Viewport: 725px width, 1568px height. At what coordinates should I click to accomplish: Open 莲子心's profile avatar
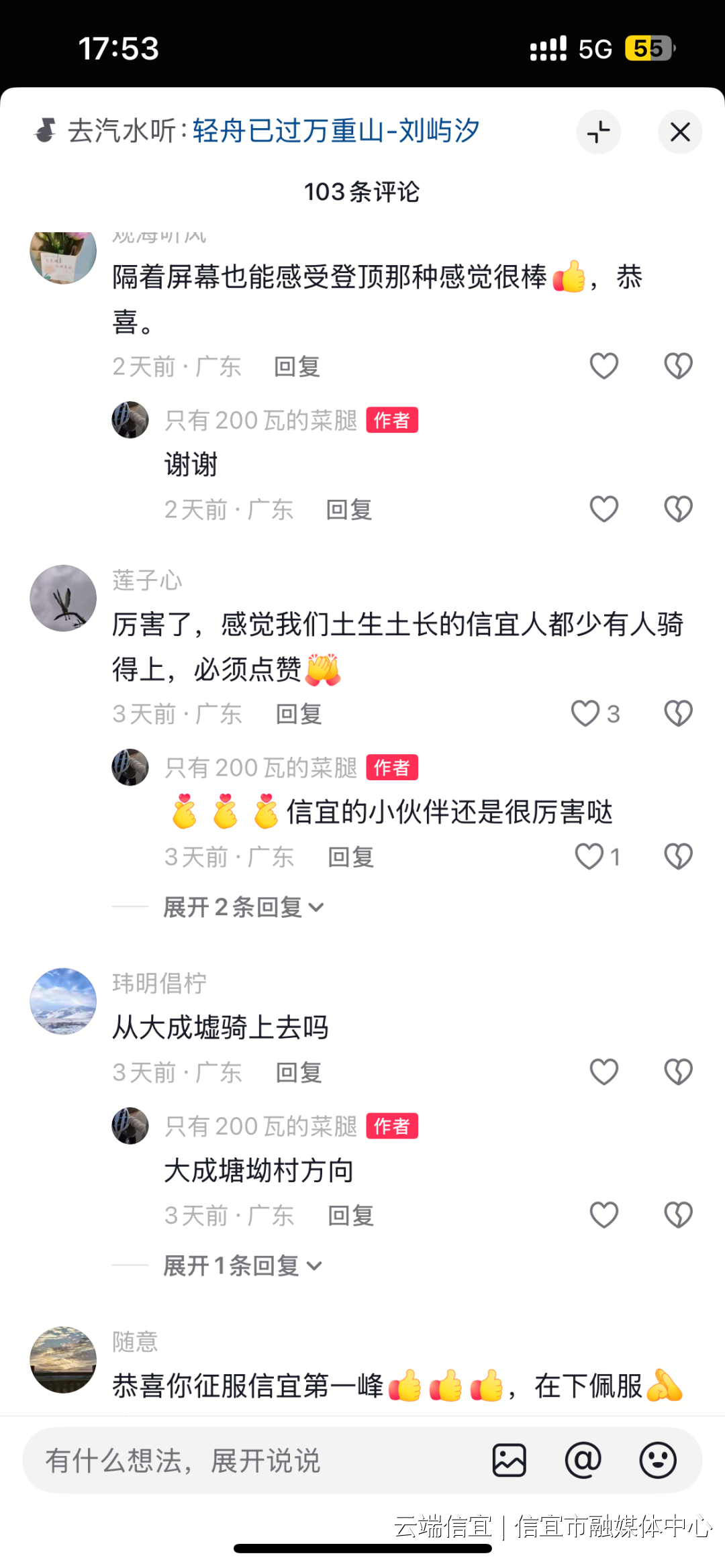pos(63,598)
